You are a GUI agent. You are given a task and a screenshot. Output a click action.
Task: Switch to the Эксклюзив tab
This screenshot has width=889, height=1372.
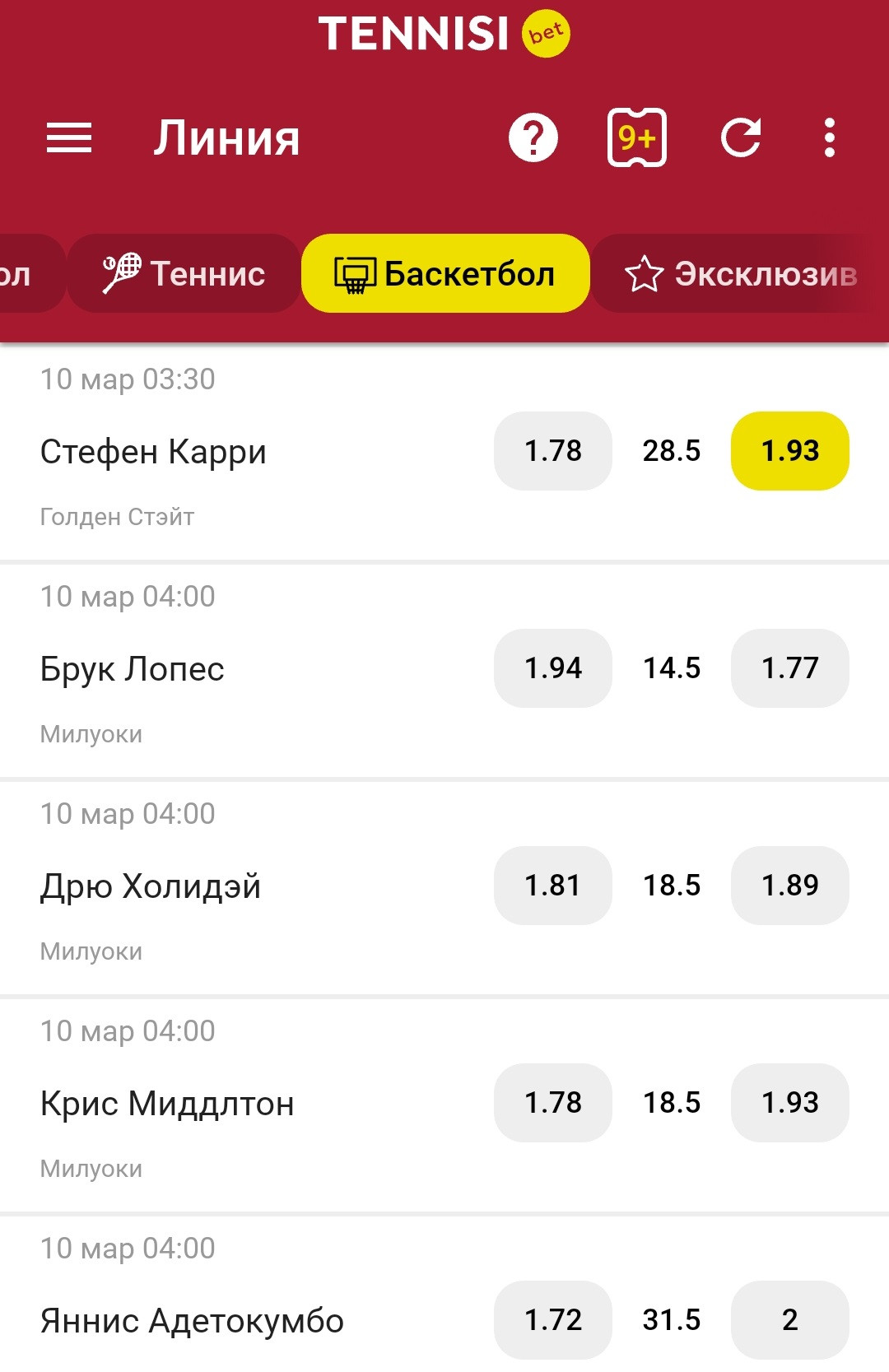[x=741, y=273]
